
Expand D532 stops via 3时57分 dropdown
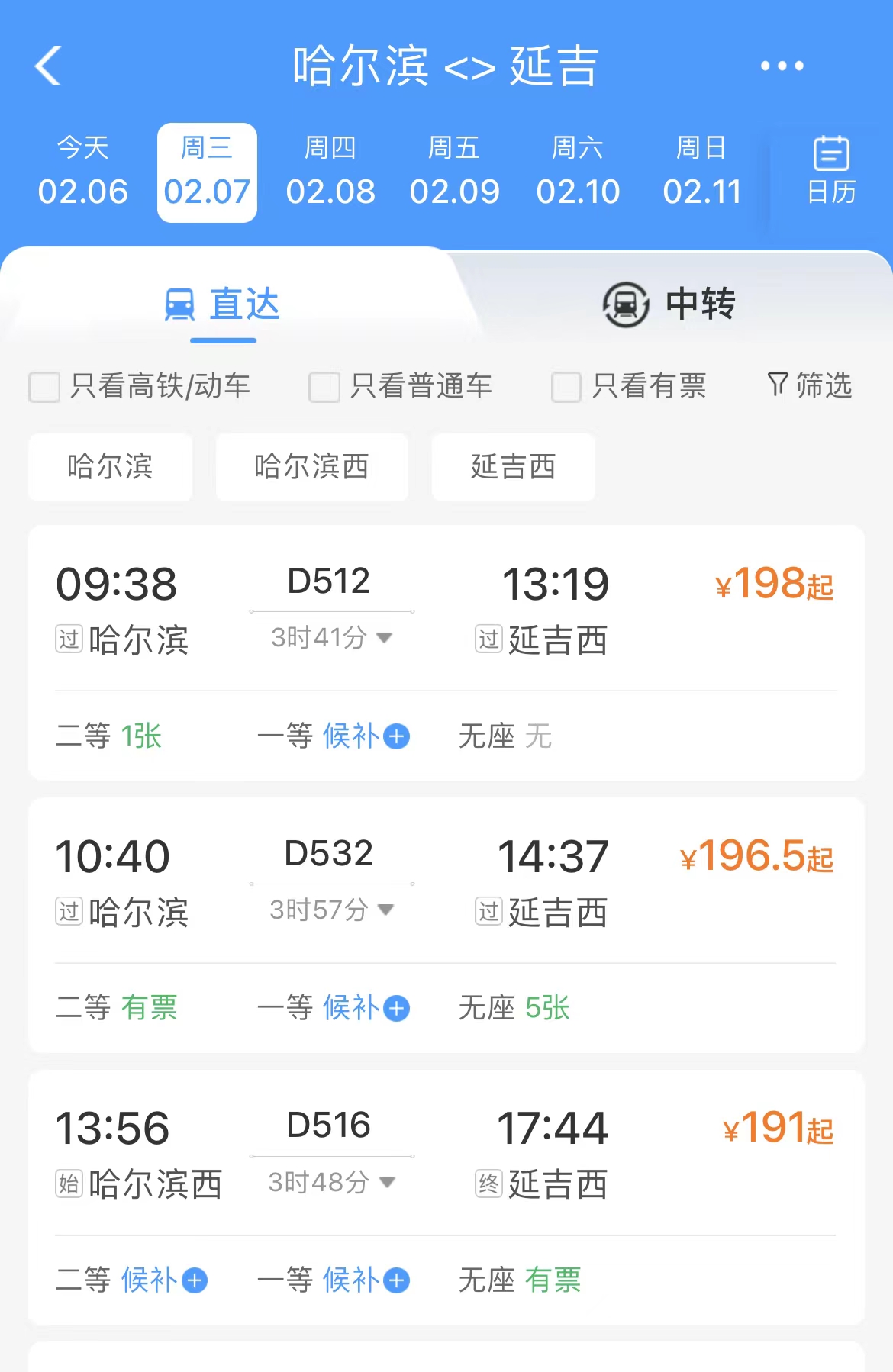coord(331,910)
